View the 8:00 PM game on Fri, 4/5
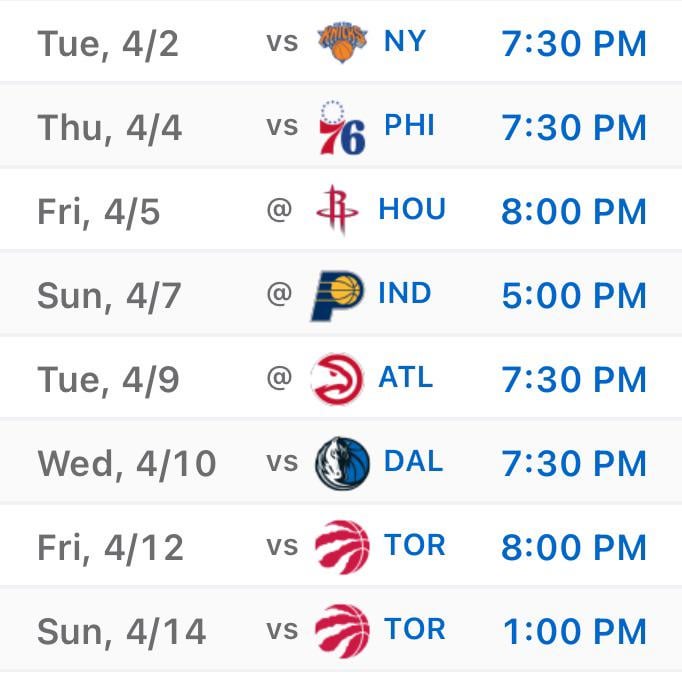 tap(573, 211)
